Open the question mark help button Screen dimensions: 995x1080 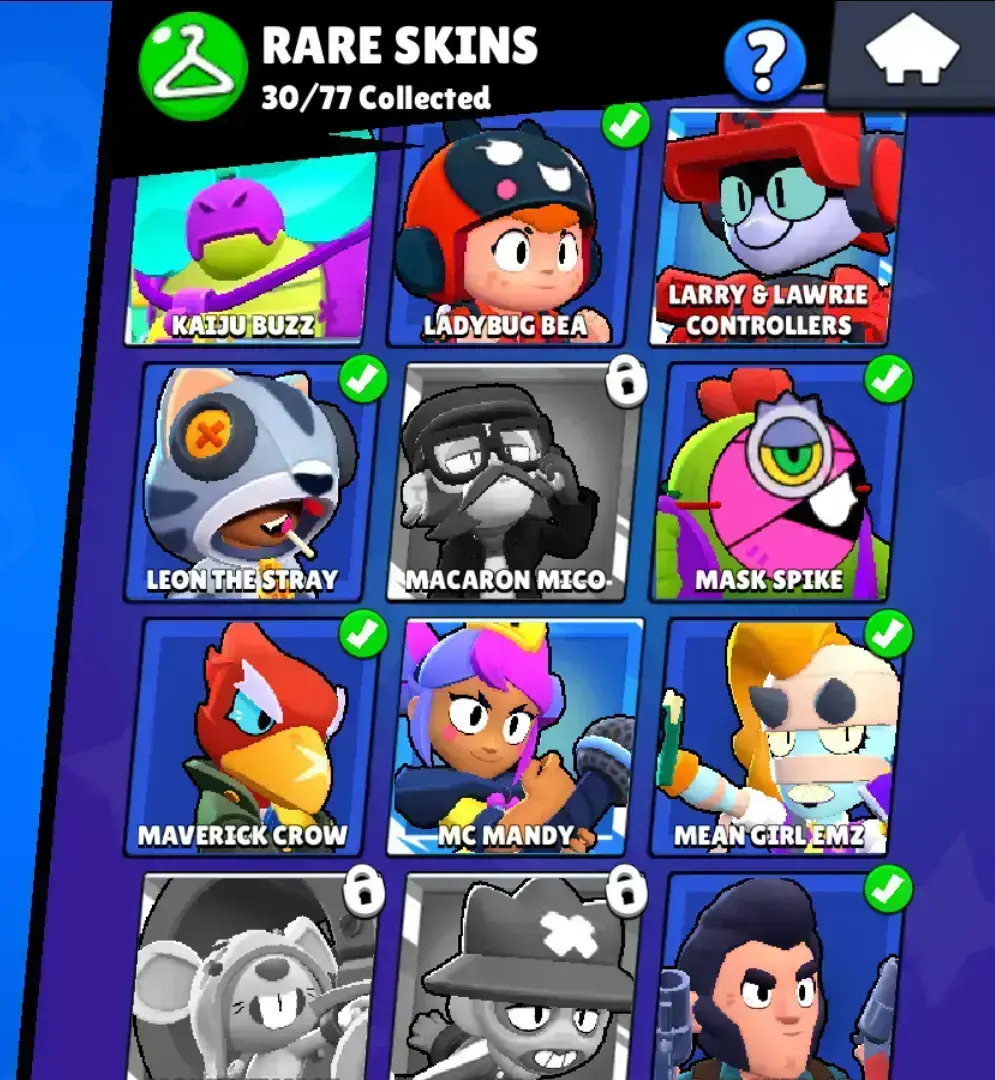pos(765,61)
